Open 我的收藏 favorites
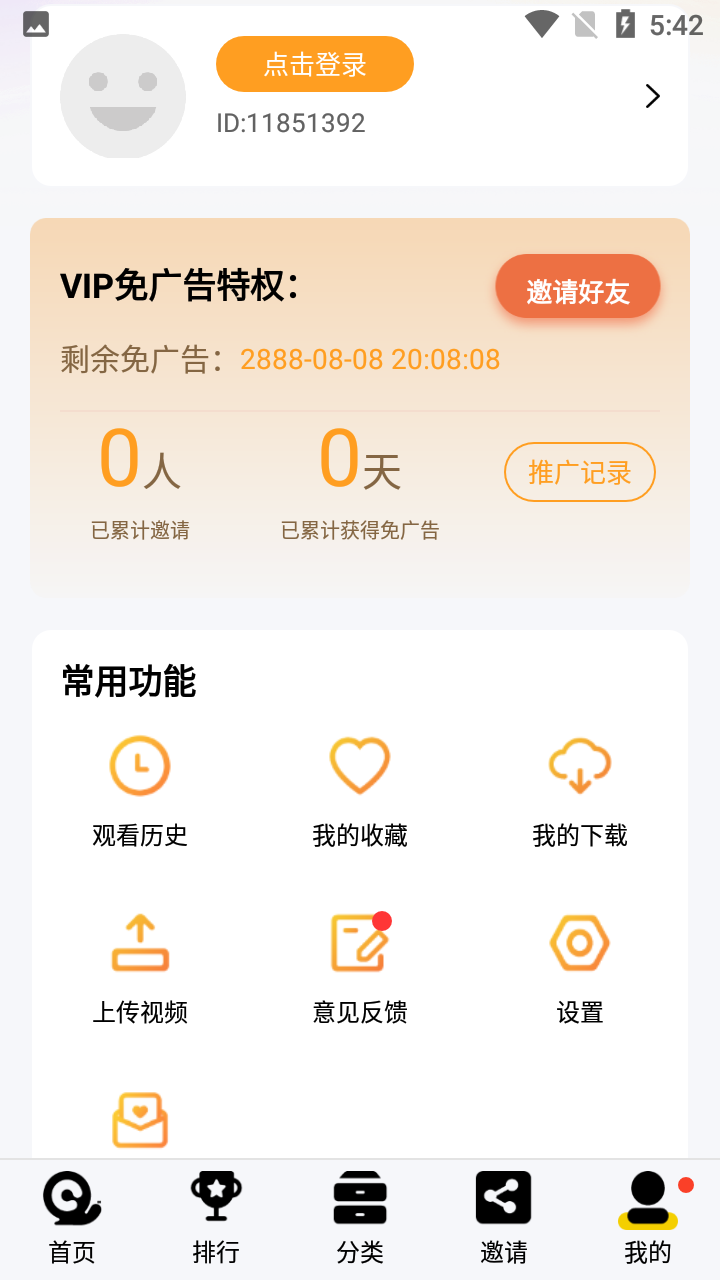 point(360,792)
